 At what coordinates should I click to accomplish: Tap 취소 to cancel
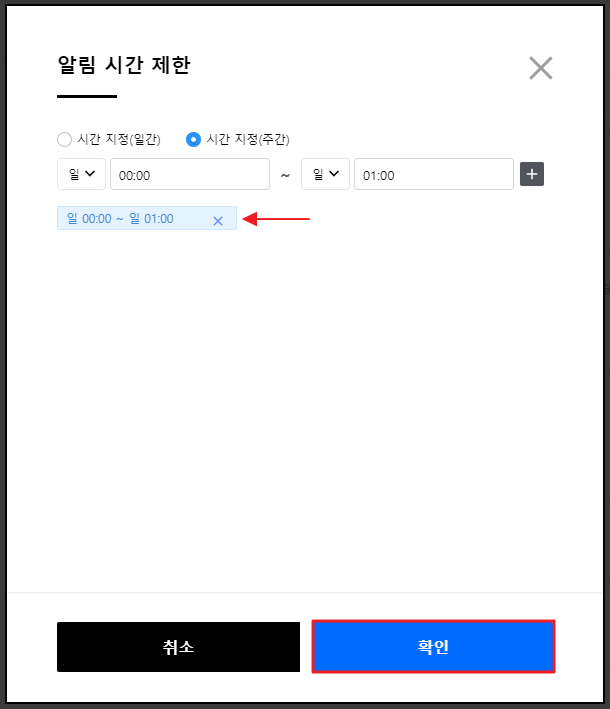(178, 647)
